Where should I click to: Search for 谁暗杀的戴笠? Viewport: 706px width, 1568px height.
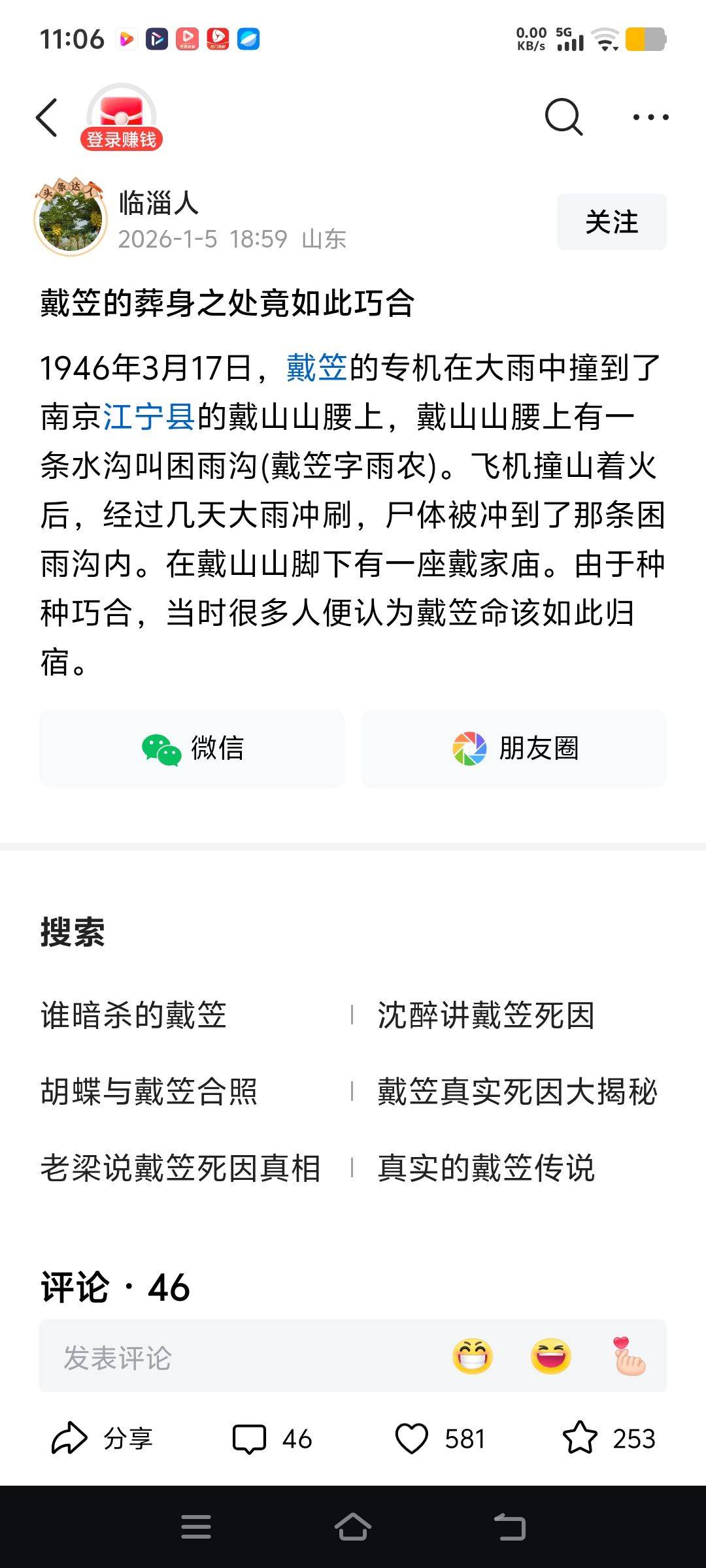click(x=134, y=1015)
